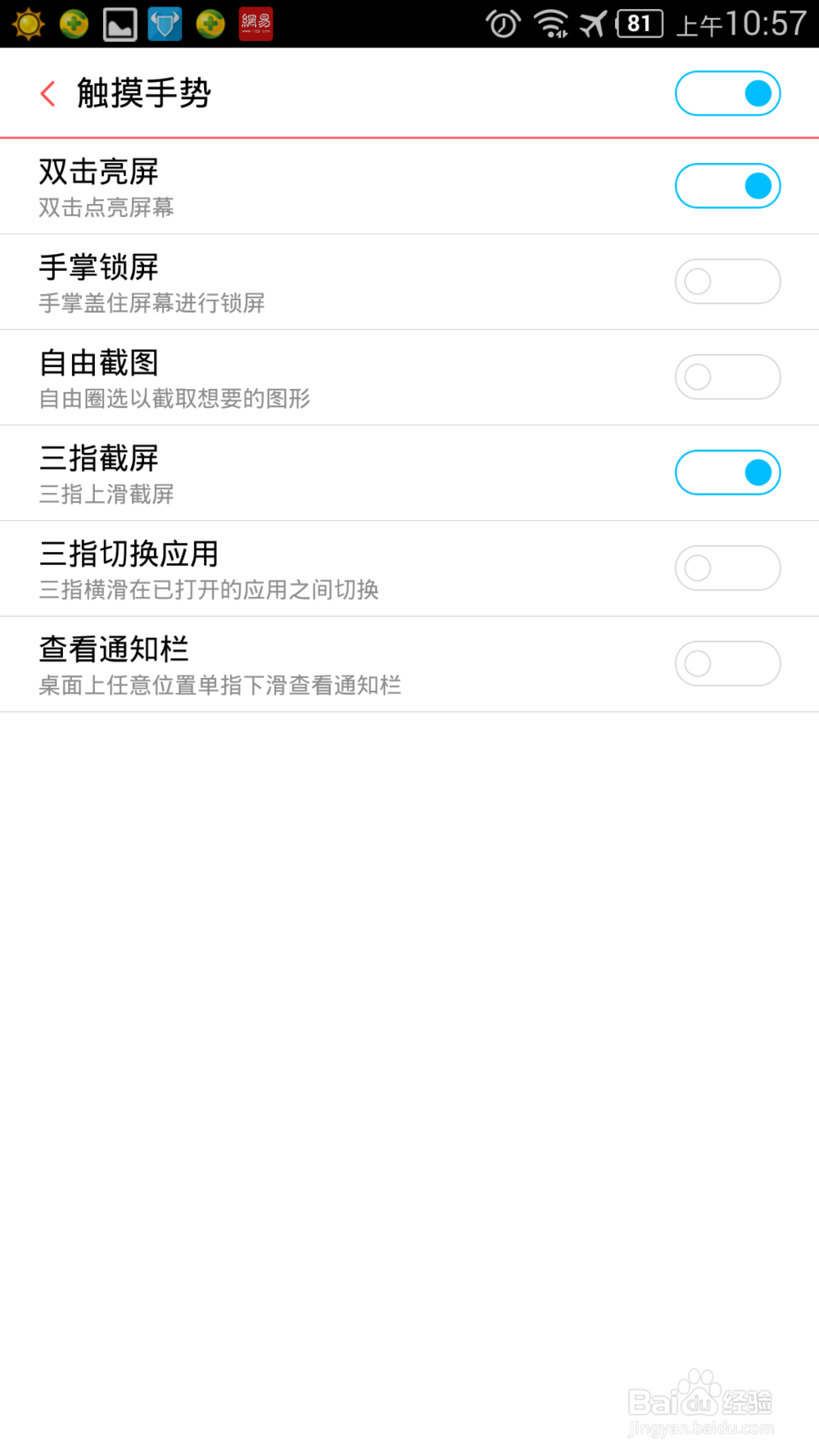Tap the Wi-Fi signal status icon

550,24
